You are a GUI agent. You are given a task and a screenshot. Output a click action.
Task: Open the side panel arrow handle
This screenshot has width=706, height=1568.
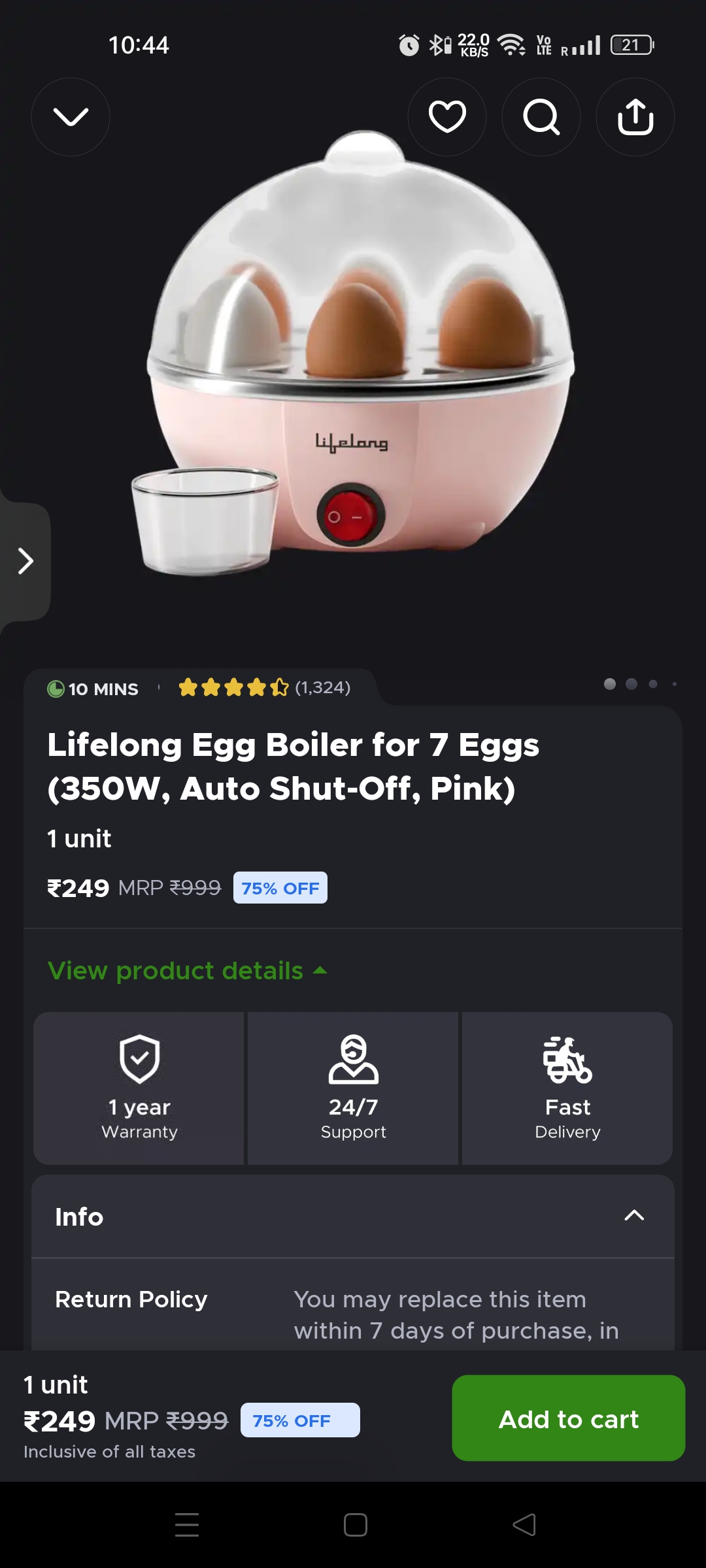[x=25, y=561]
